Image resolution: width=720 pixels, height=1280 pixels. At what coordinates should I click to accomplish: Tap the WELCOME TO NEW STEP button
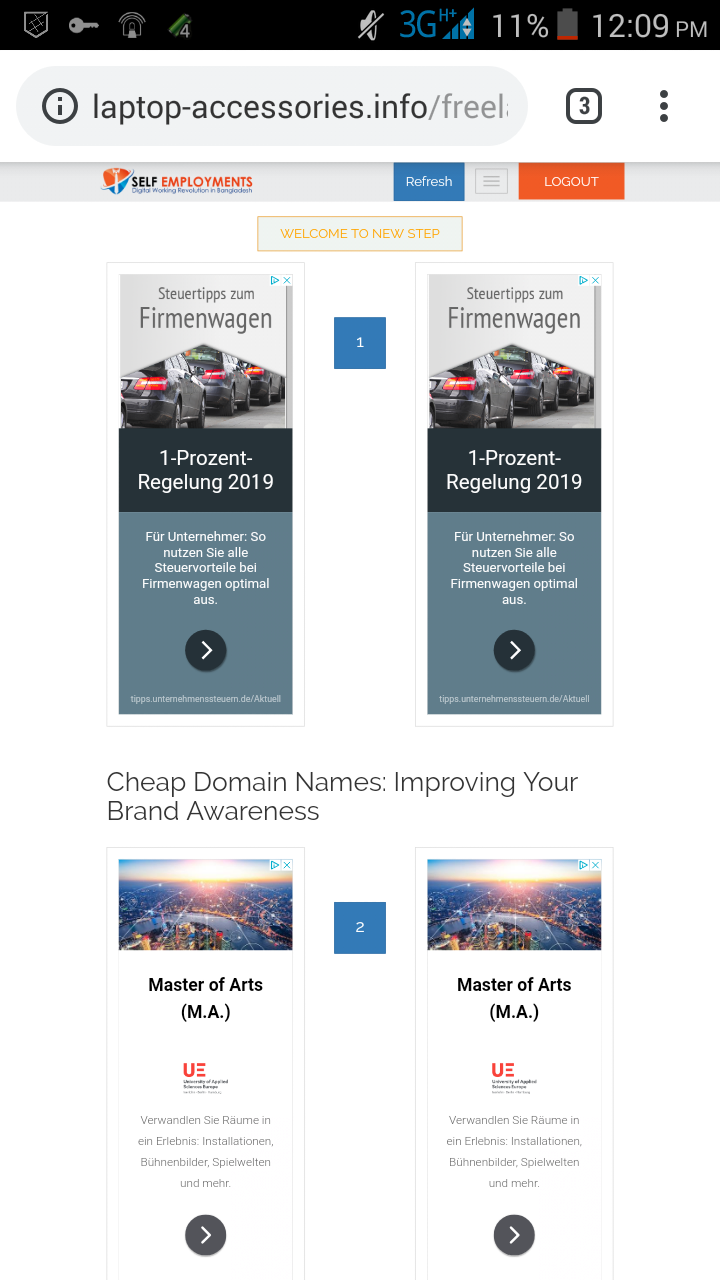coord(360,233)
